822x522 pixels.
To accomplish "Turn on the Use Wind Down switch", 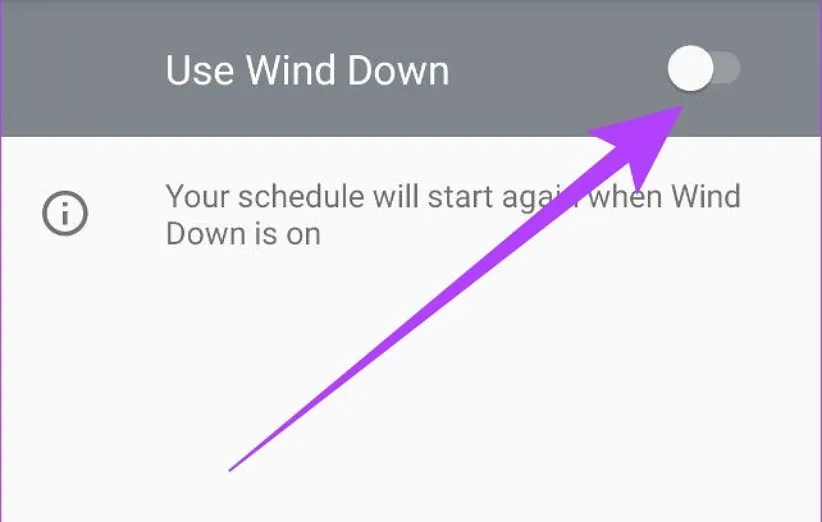I will pyautogui.click(x=703, y=70).
